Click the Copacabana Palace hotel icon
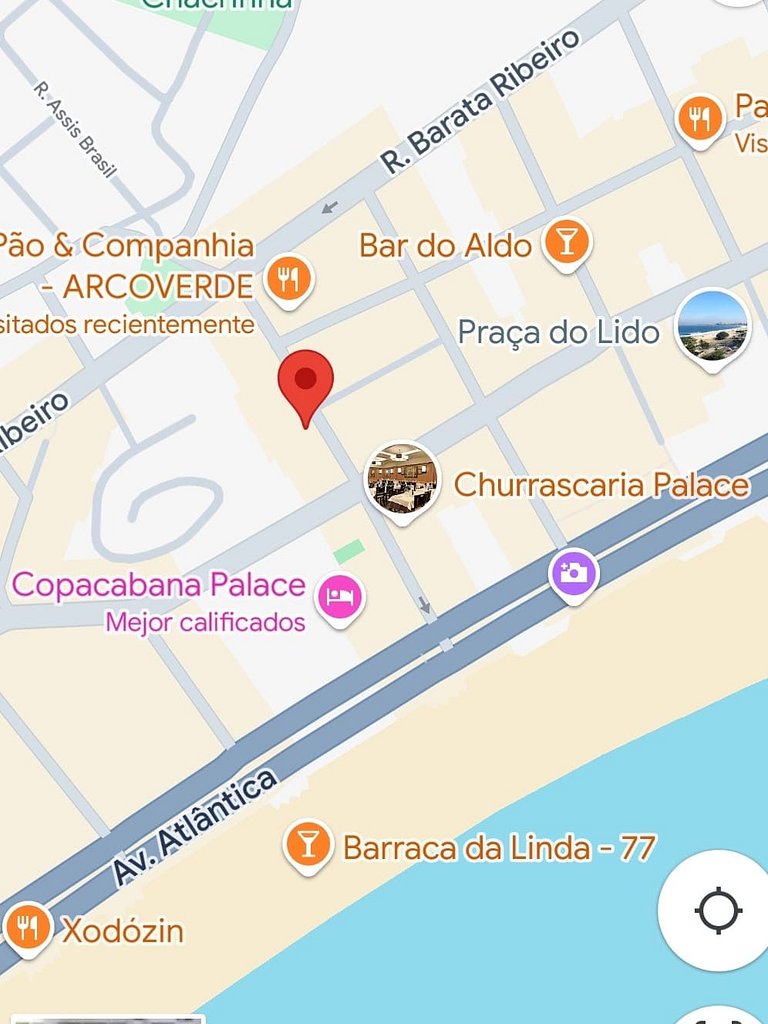768x1024 pixels. 341,592
